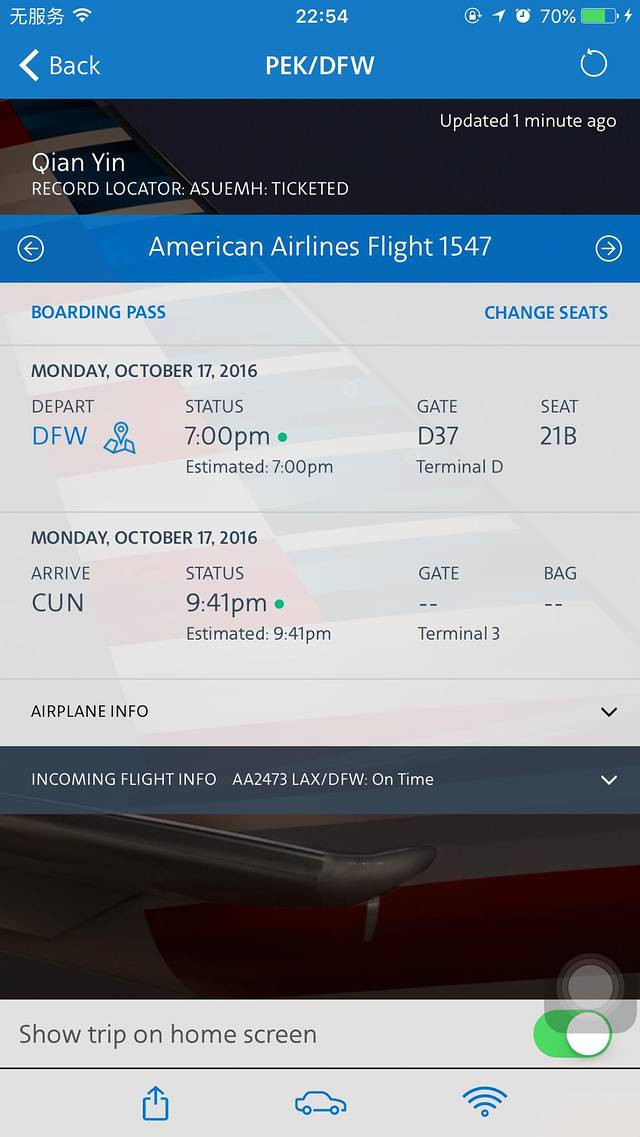Share this trip
Viewport: 640px width, 1137px height.
click(156, 1103)
